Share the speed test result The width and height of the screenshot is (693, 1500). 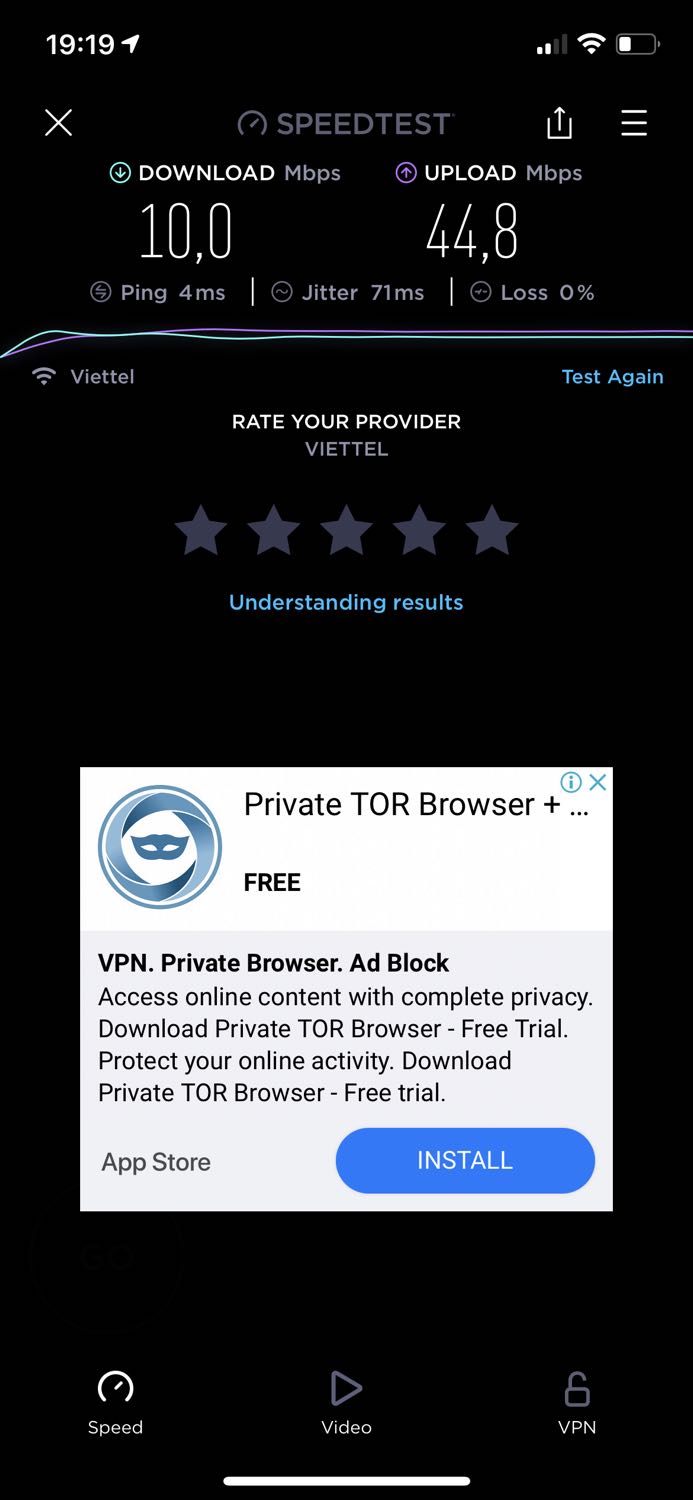(559, 122)
